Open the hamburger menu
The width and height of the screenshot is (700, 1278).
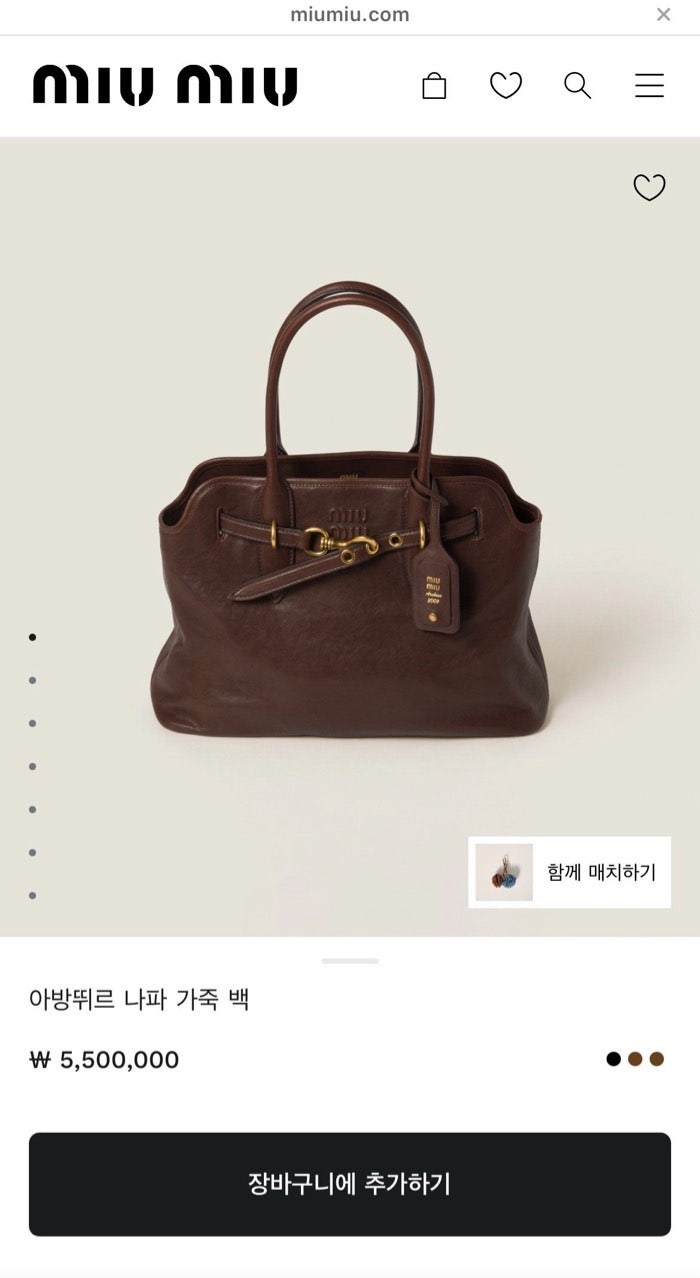[x=649, y=86]
